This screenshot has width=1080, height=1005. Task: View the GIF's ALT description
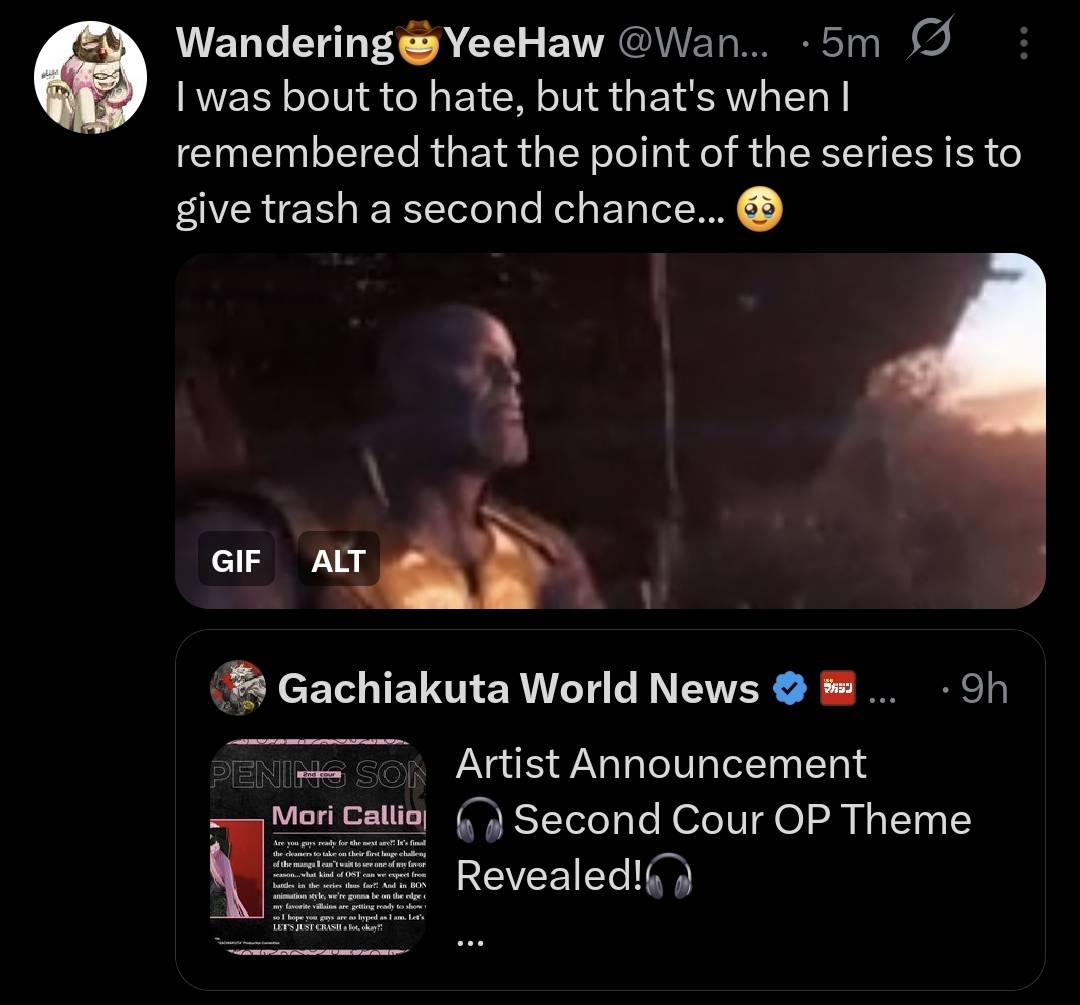[x=338, y=560]
